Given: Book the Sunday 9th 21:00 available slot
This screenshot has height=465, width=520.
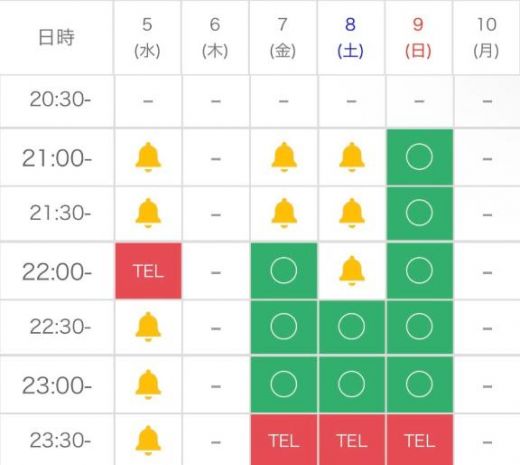Looking at the screenshot, I should [419, 157].
